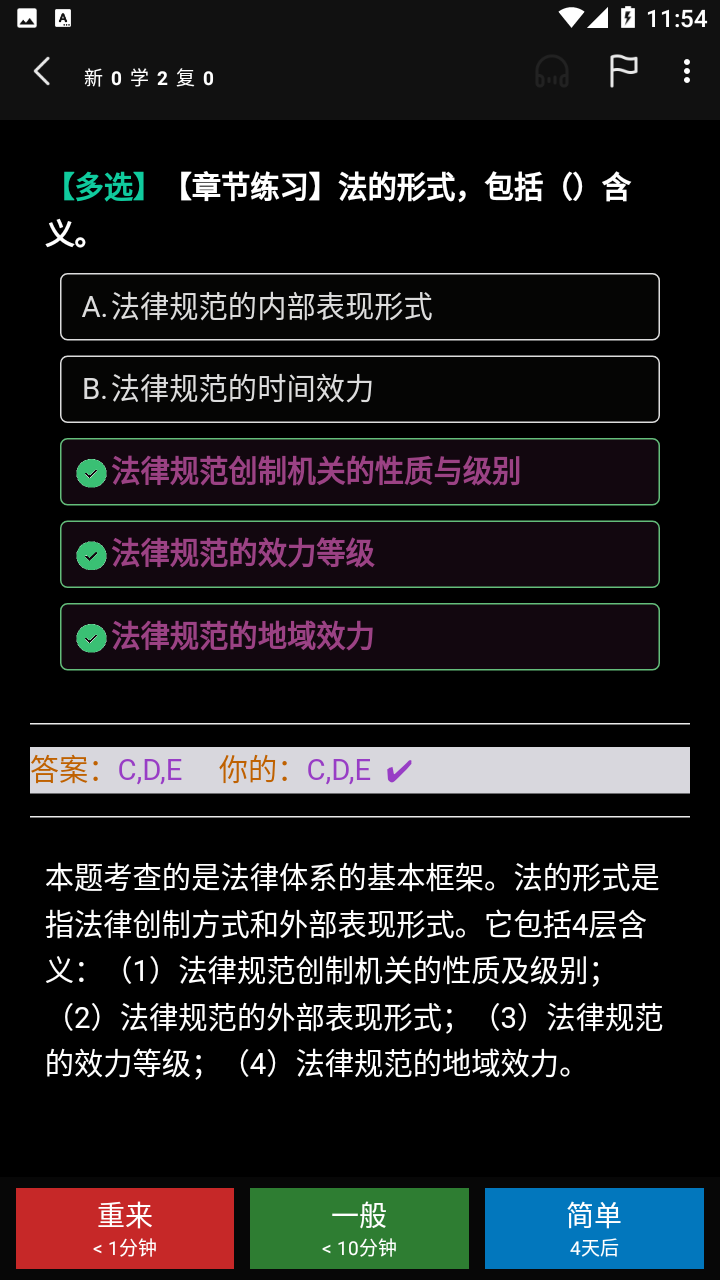Tap option 法律规范的地域效力
Image resolution: width=720 pixels, height=1280 pixels.
tap(360, 637)
